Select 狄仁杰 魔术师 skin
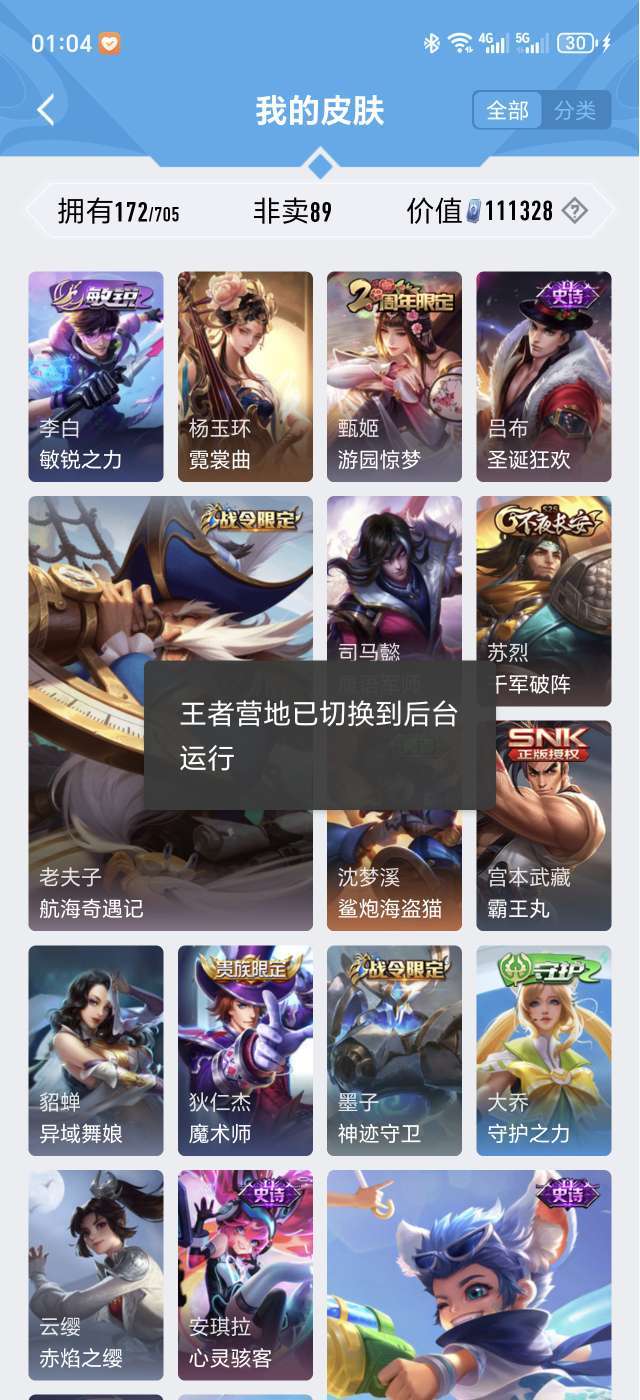 tap(245, 1051)
